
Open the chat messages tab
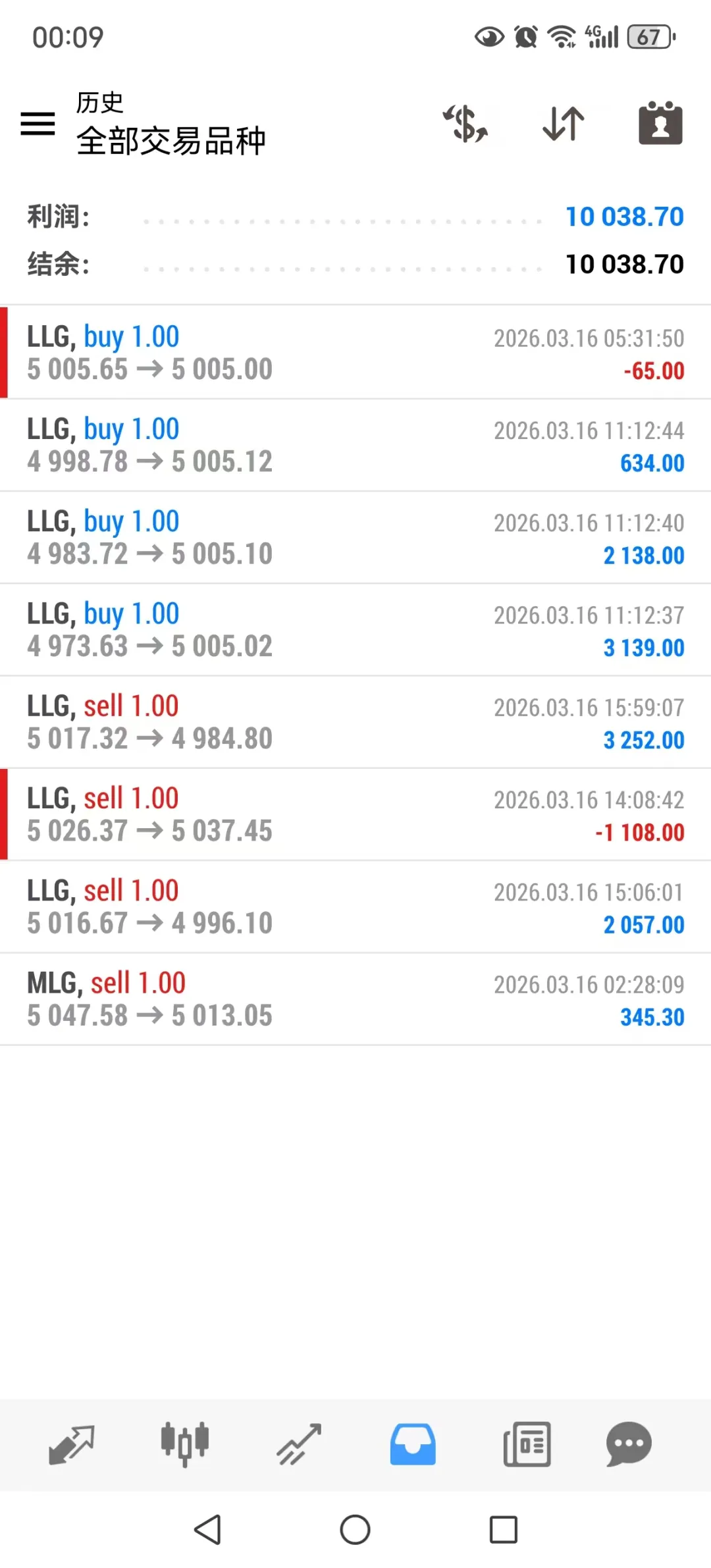(629, 1444)
